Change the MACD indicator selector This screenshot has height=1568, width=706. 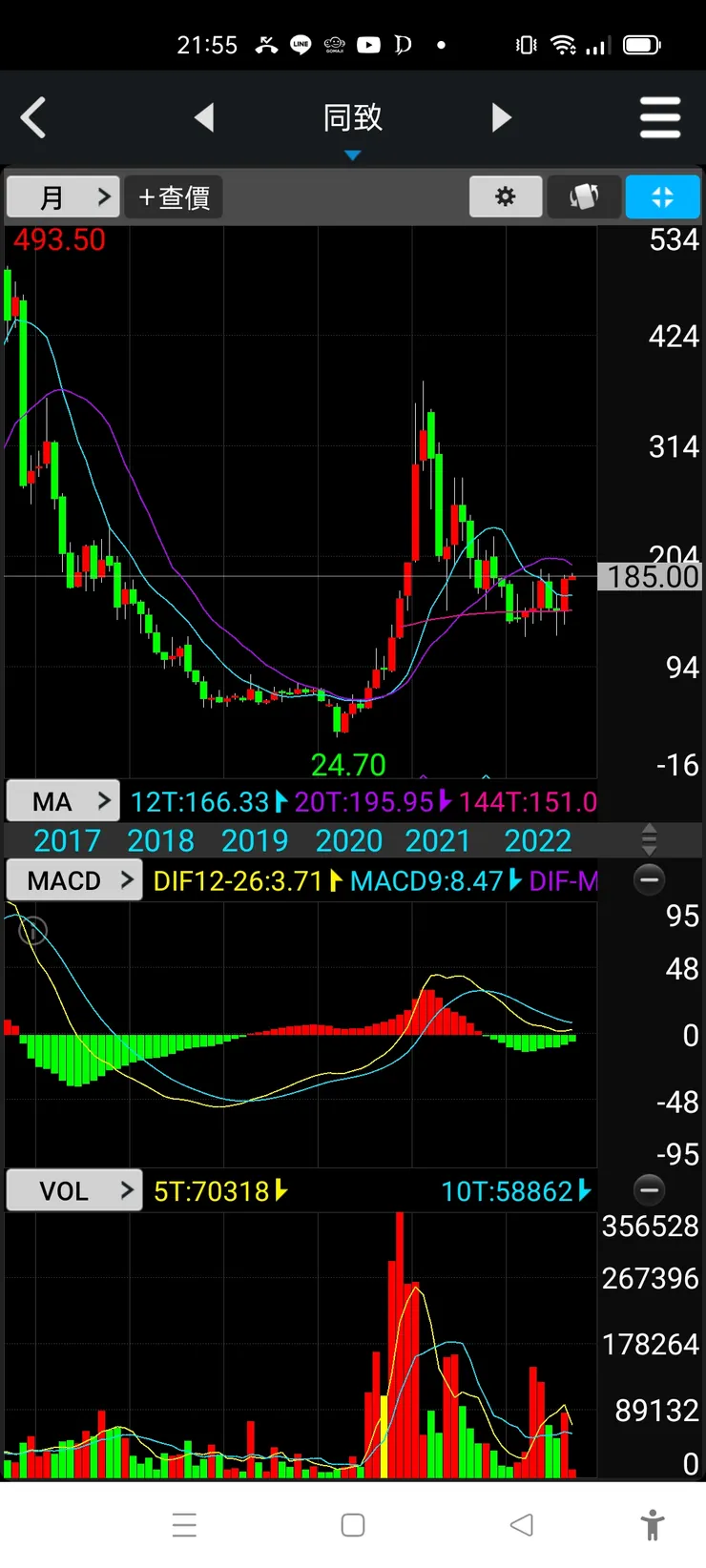click(74, 880)
